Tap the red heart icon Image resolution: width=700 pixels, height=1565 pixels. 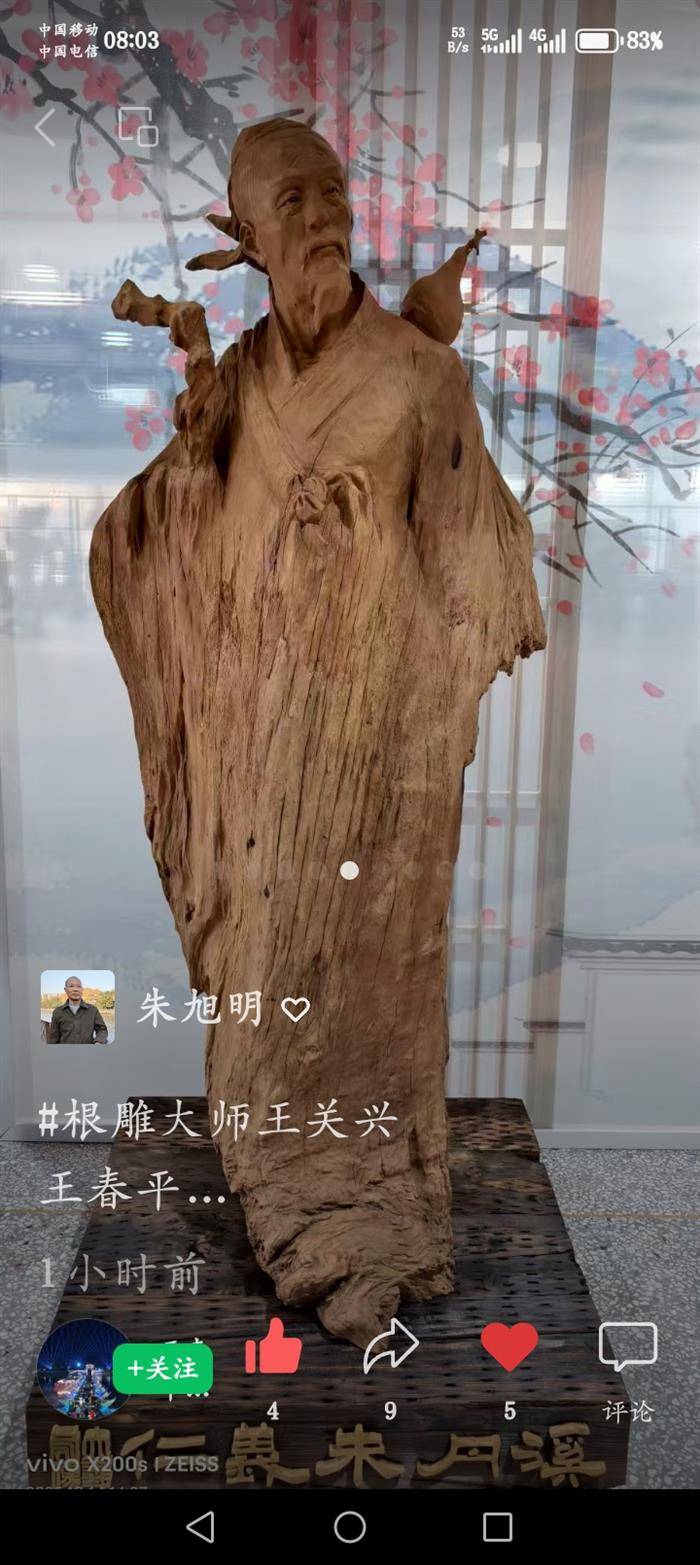pos(509,1346)
